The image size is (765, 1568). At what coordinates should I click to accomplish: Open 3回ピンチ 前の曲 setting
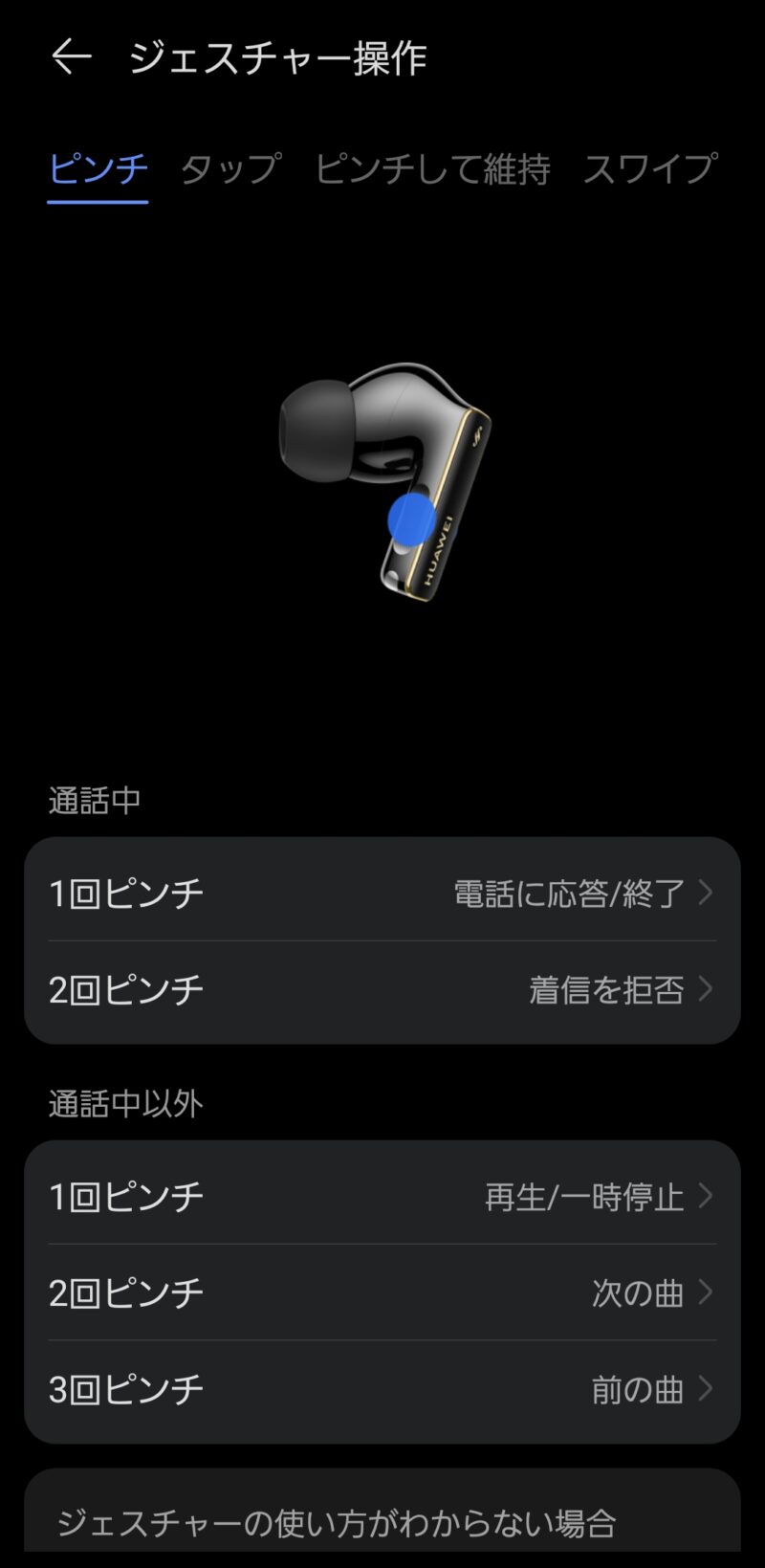[382, 1389]
